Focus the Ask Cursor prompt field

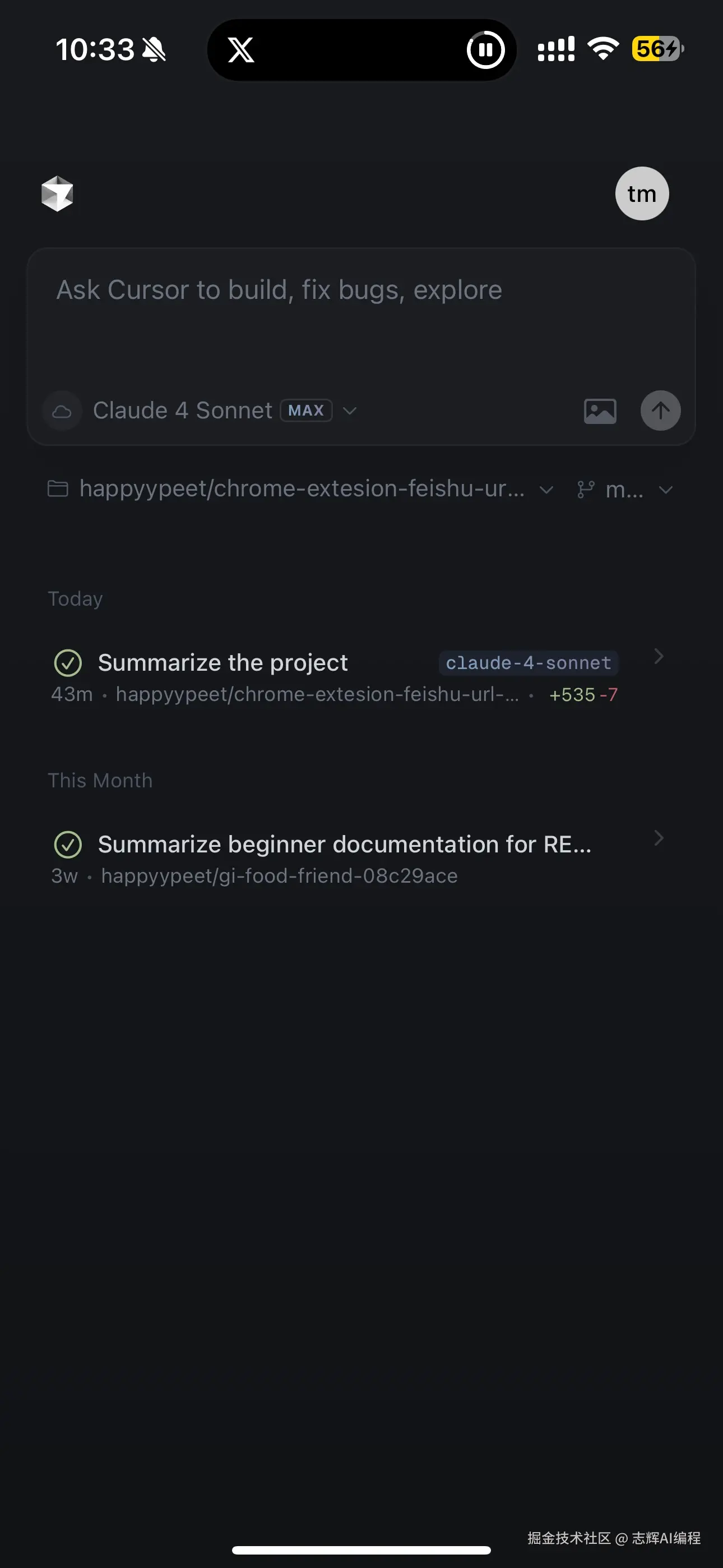[x=360, y=316]
